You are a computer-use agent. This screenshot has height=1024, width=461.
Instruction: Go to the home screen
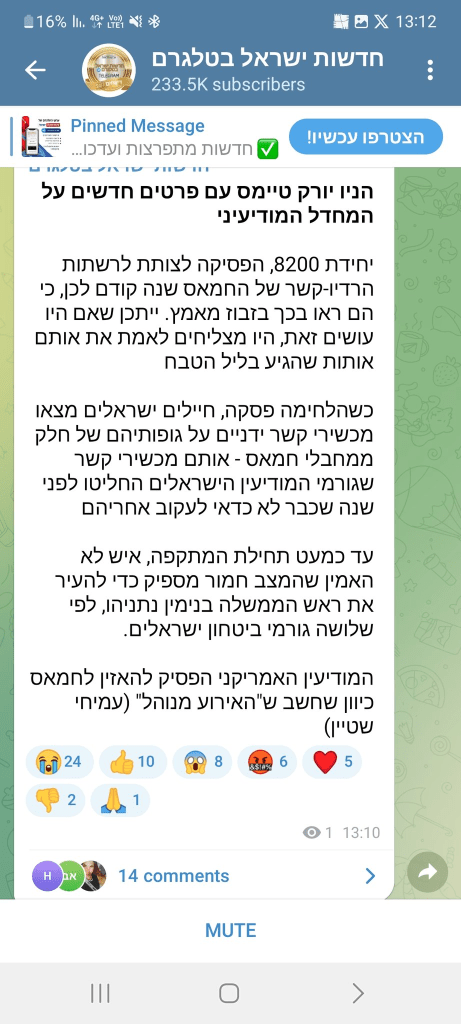(x=229, y=993)
